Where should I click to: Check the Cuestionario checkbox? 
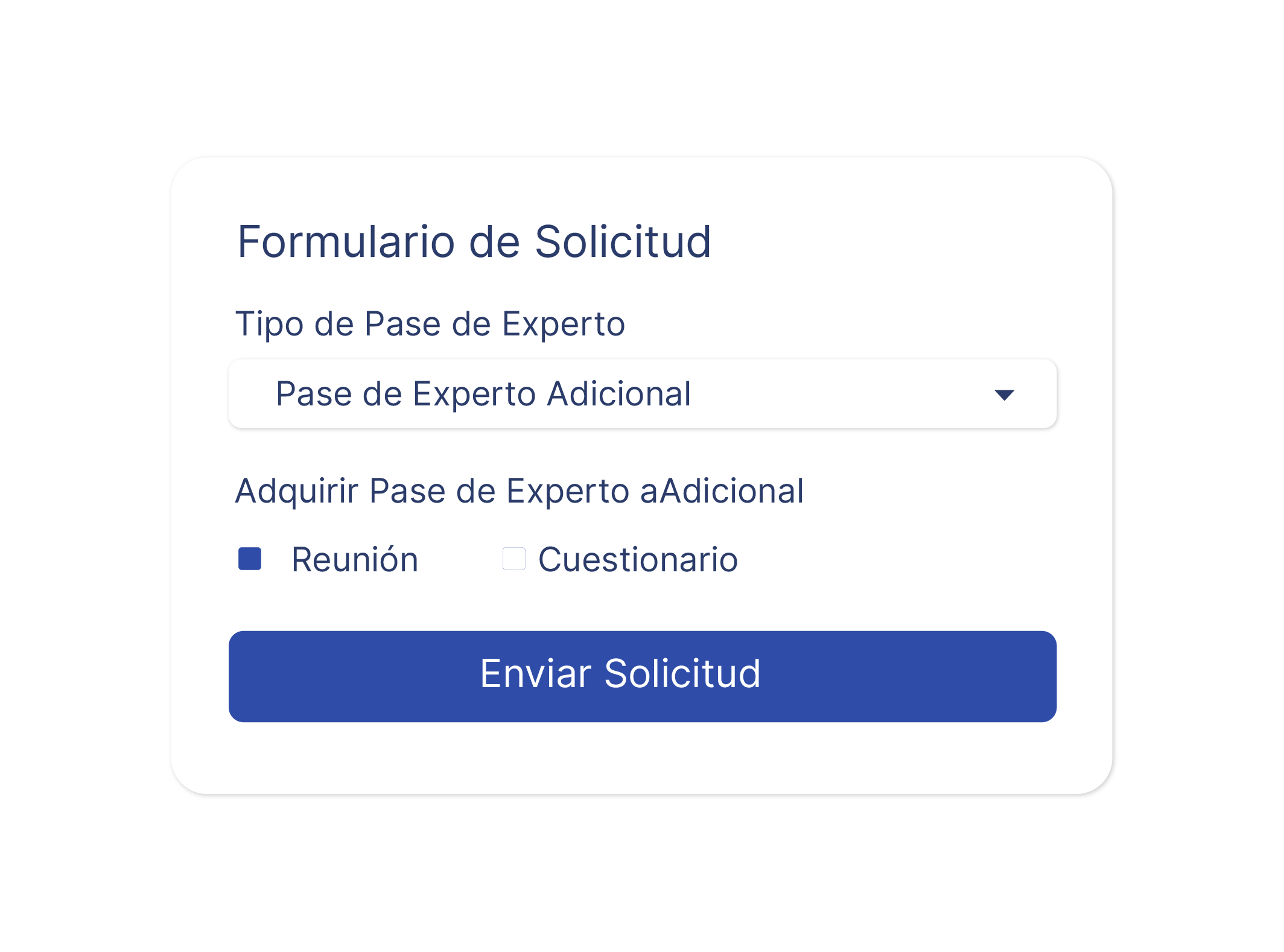[513, 559]
